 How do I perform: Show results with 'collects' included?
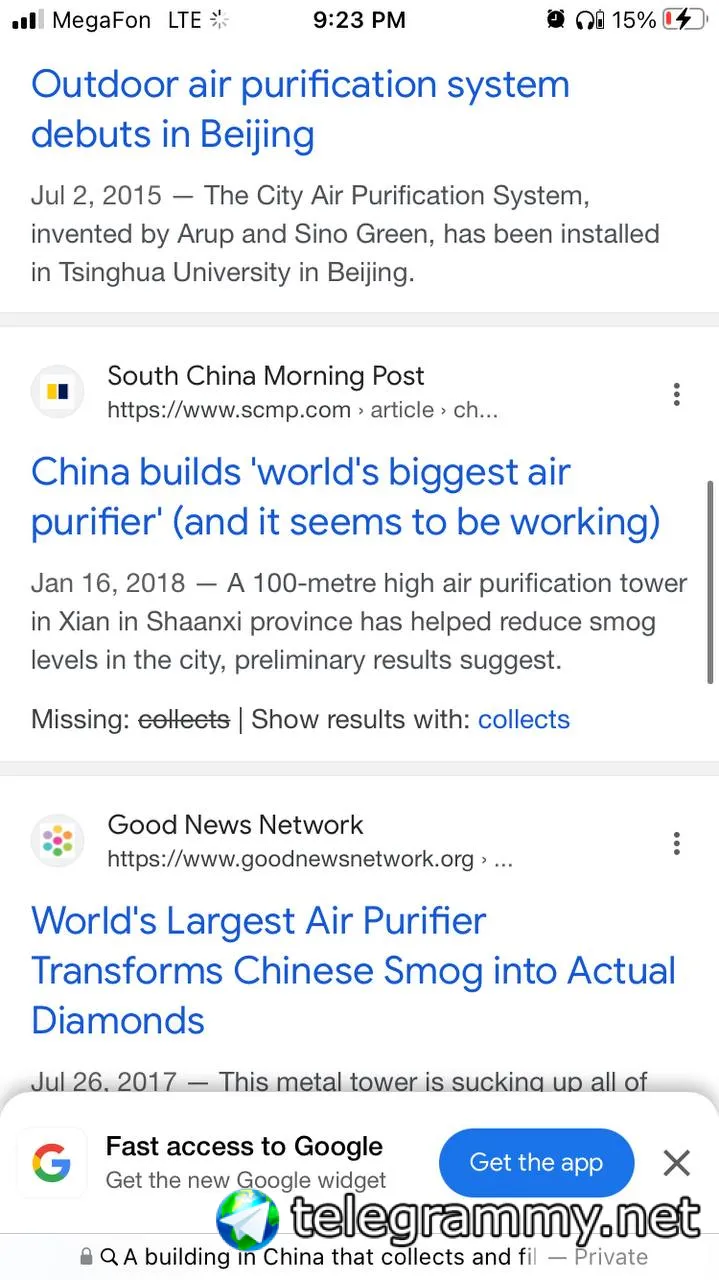click(523, 719)
